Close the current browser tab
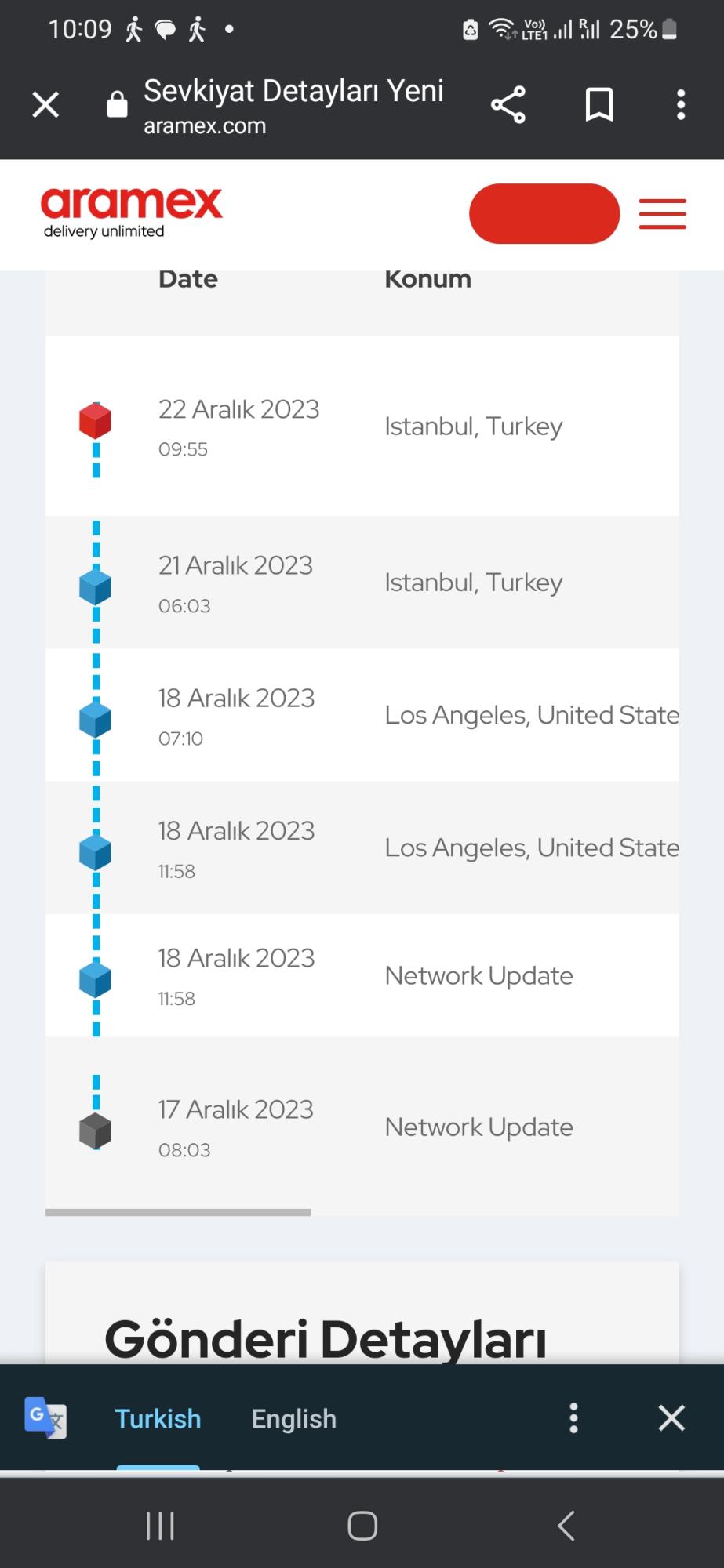724x1568 pixels. (45, 103)
